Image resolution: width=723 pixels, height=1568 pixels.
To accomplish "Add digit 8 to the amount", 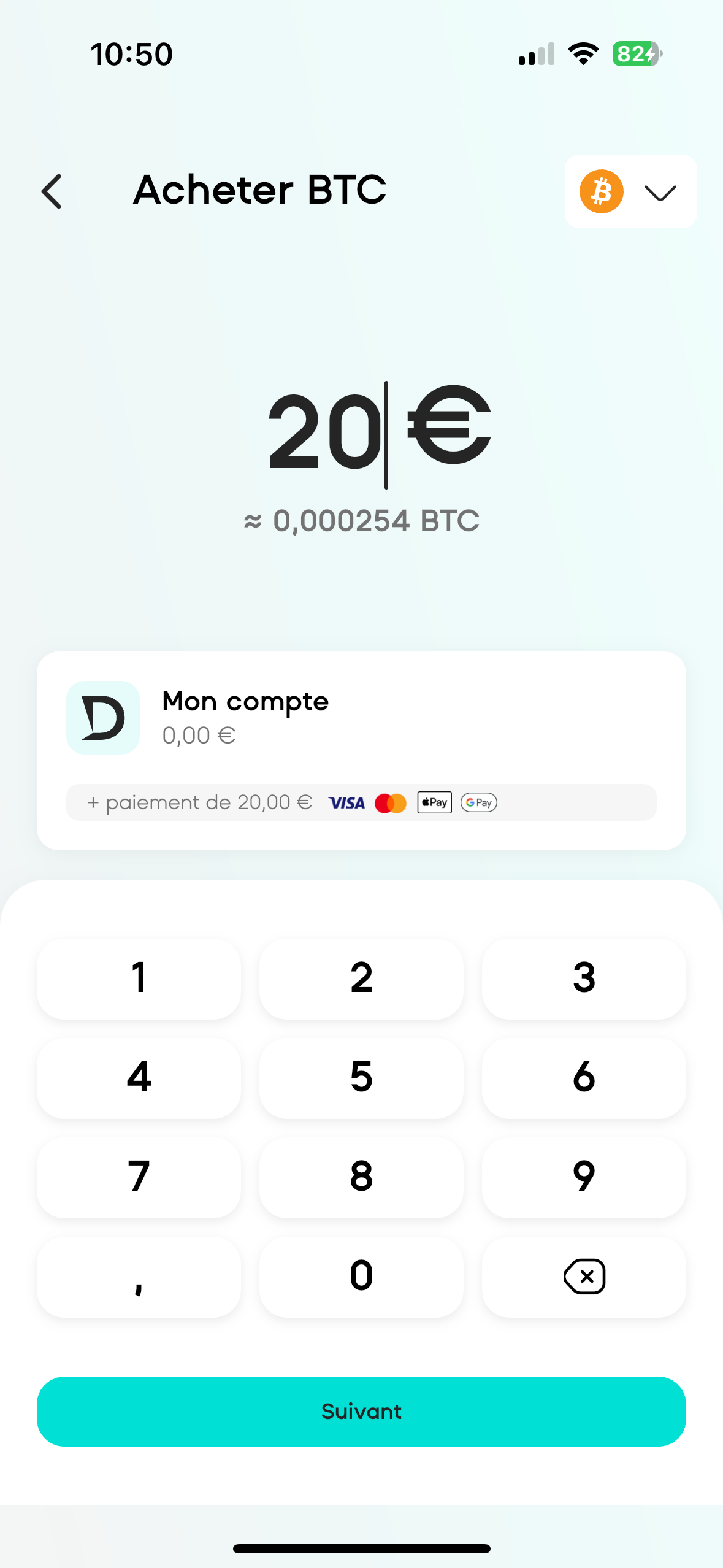I will click(361, 1177).
